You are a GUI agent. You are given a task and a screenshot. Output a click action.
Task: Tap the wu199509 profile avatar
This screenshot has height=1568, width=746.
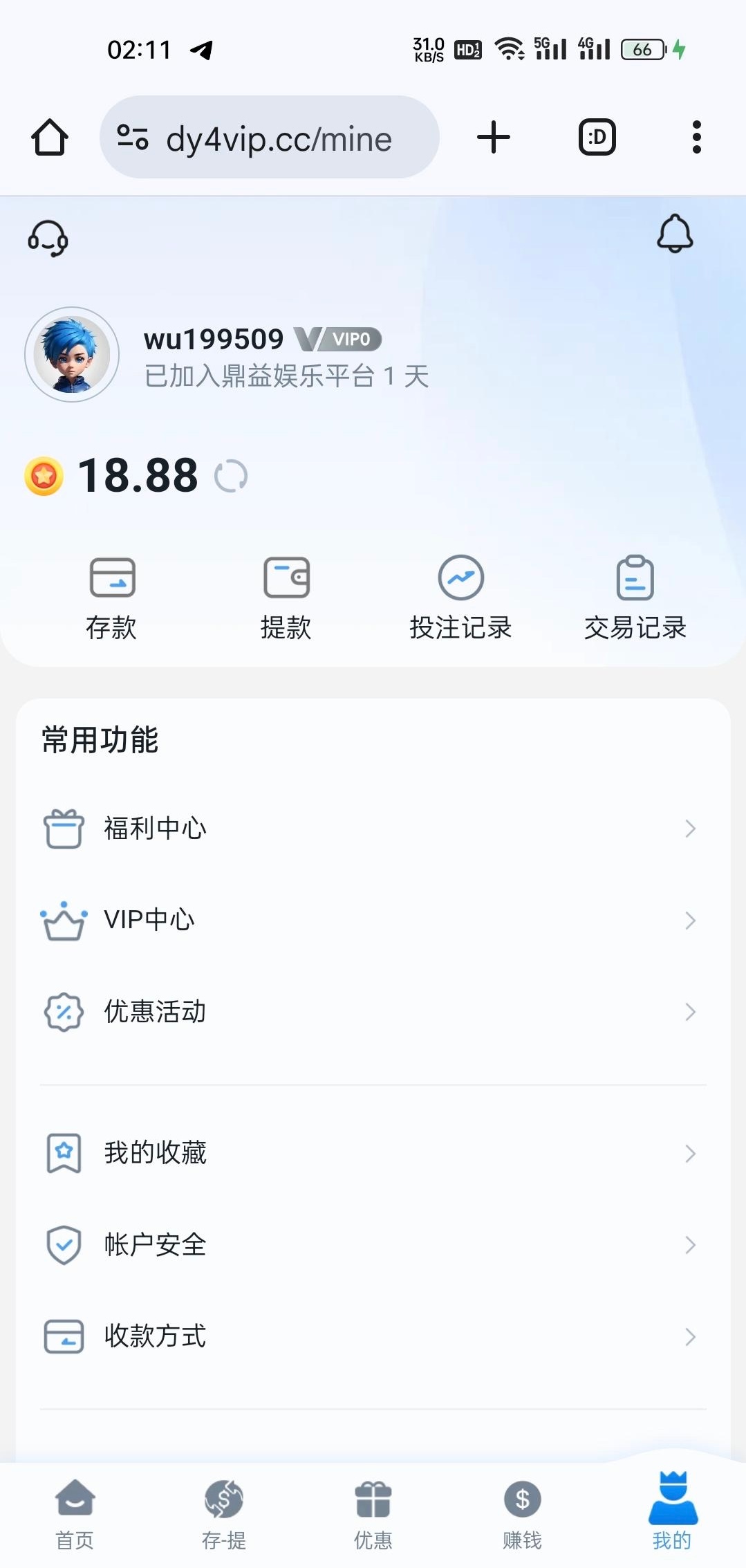72,355
